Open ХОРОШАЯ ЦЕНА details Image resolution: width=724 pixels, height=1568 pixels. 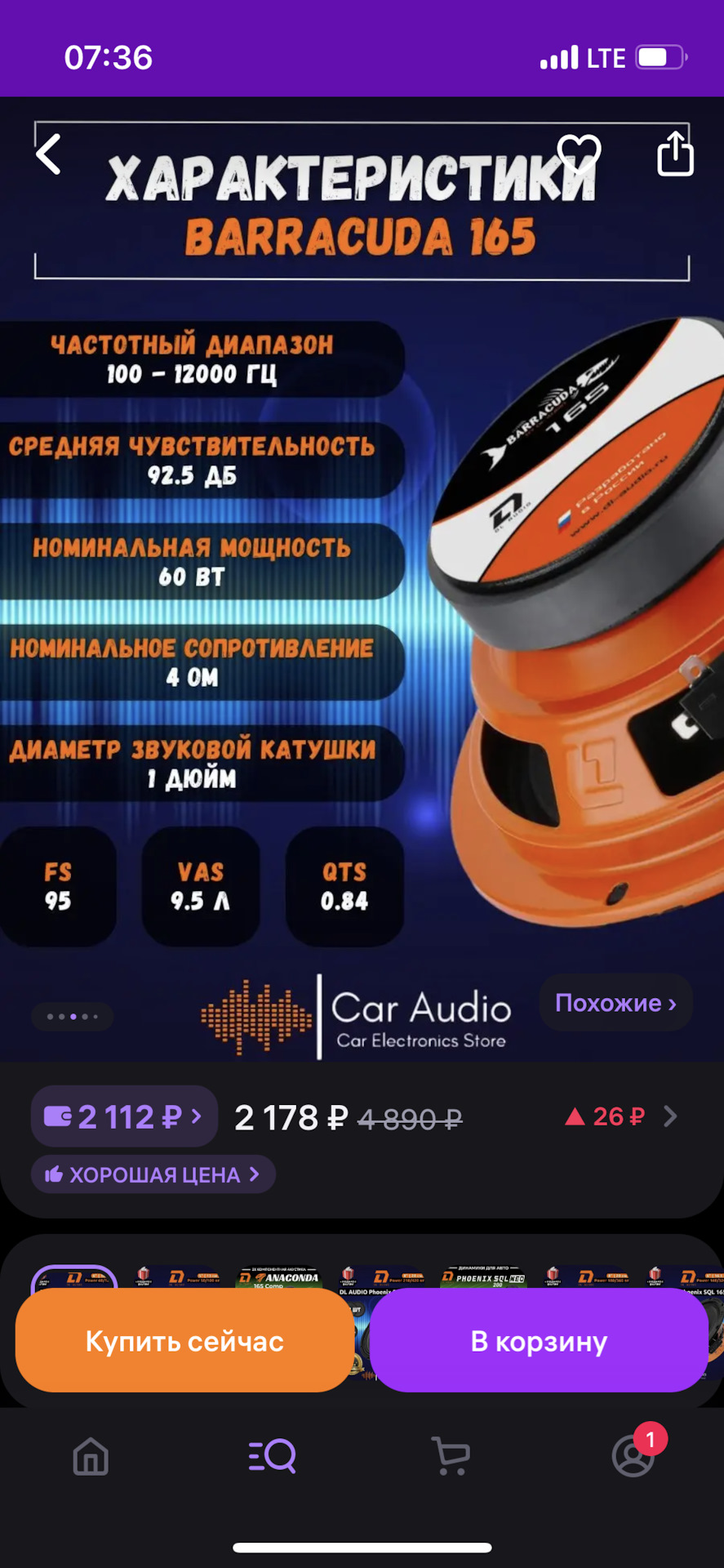point(153,1174)
